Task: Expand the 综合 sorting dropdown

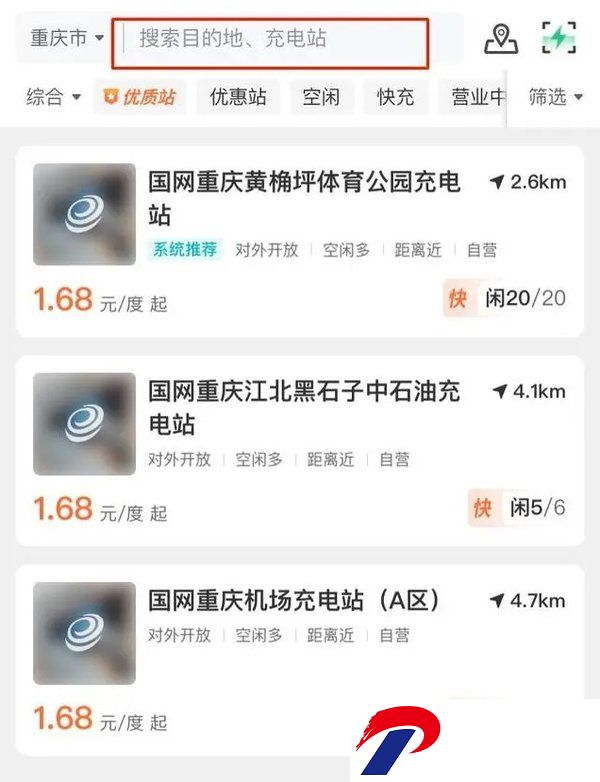Action: click(53, 97)
